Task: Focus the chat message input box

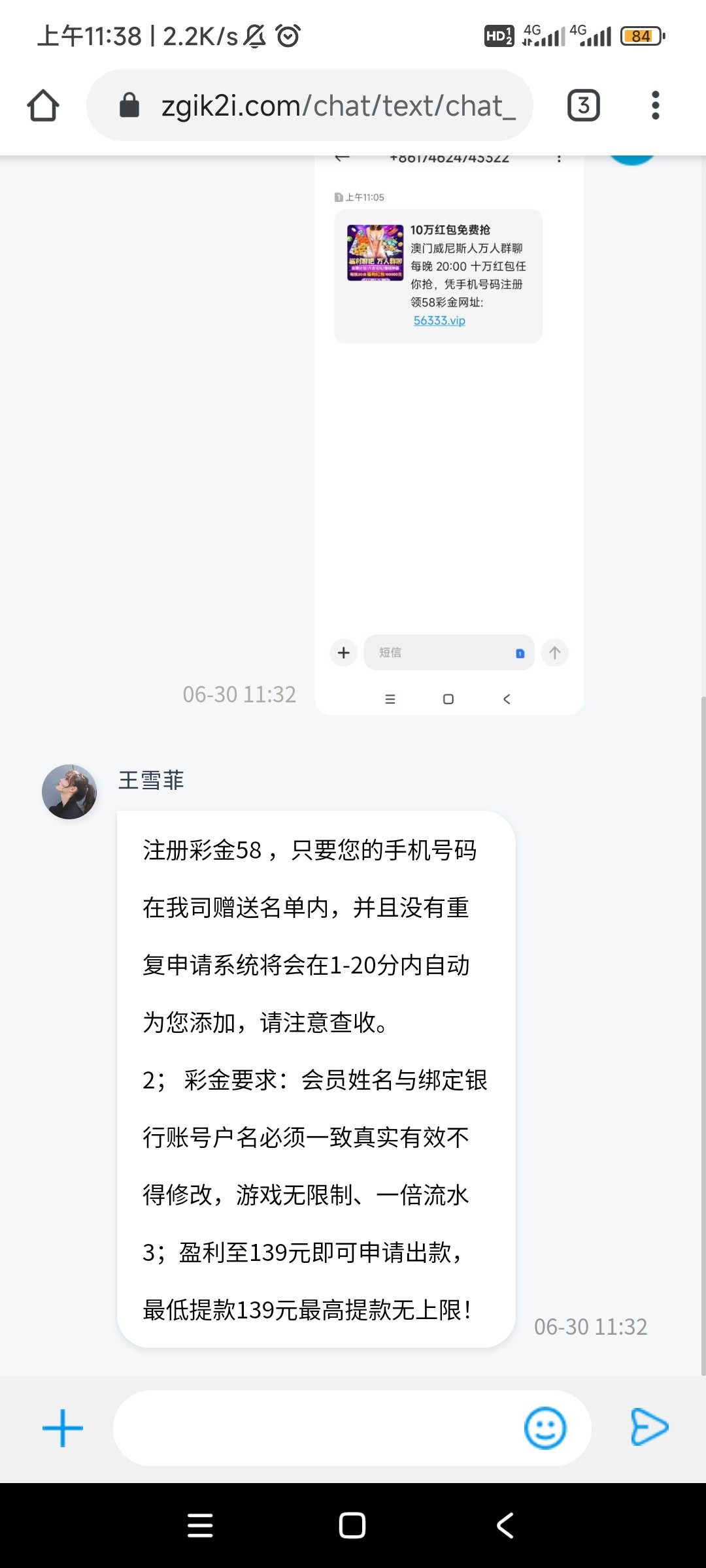Action: pyautogui.click(x=314, y=1428)
